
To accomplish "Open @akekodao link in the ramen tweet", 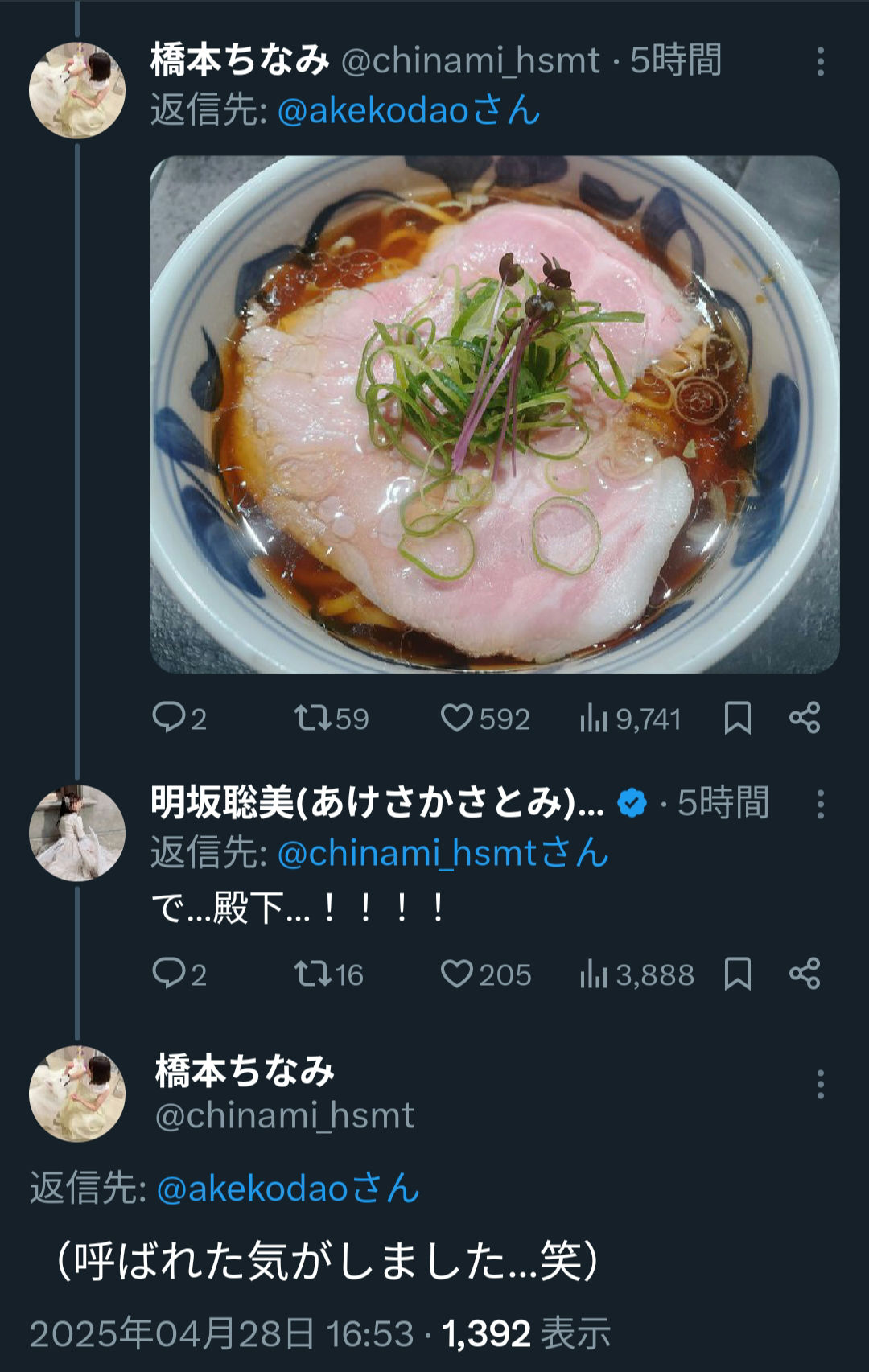I will (x=373, y=111).
